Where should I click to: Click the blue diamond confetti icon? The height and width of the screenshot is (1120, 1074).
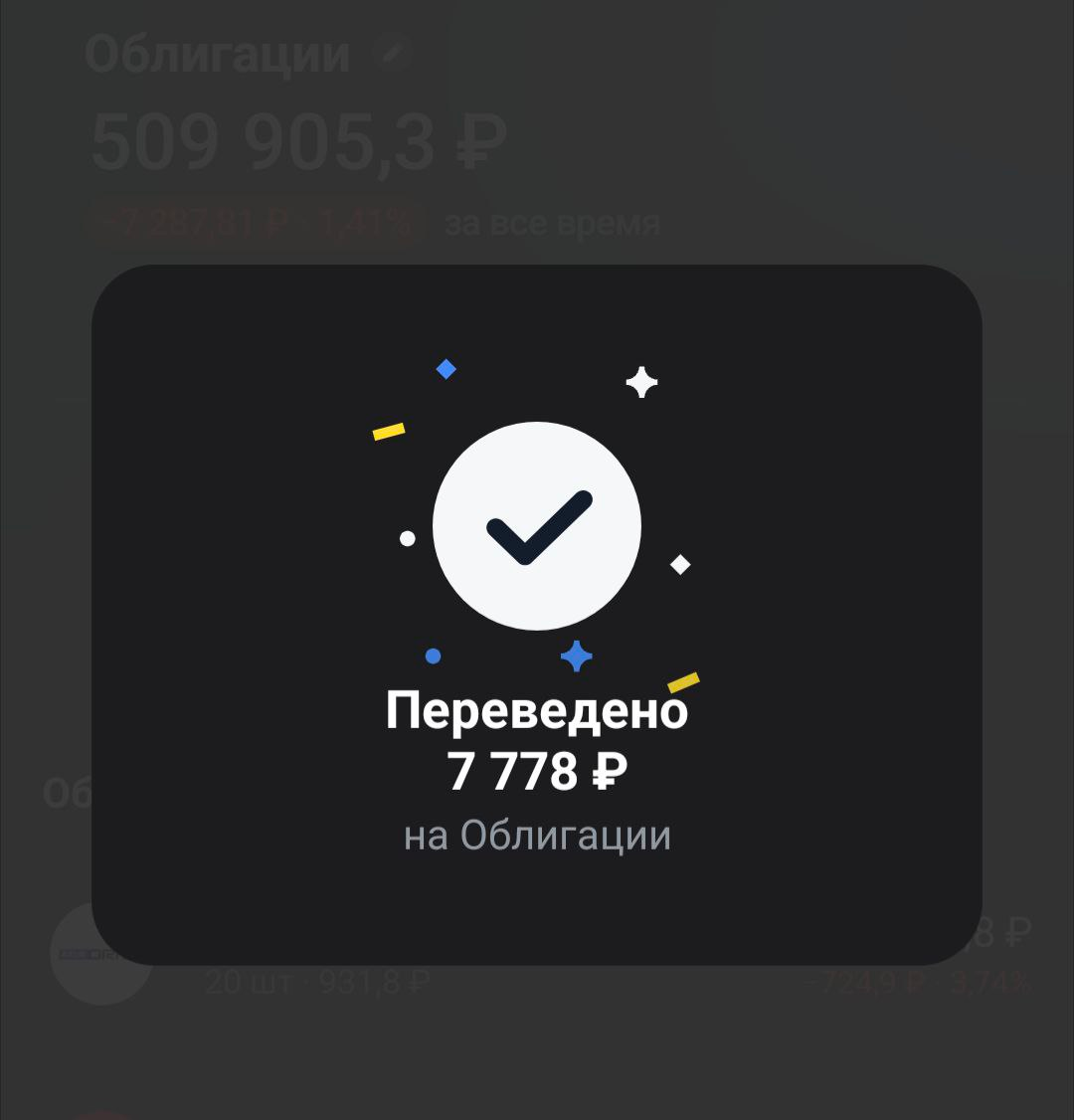pos(447,368)
